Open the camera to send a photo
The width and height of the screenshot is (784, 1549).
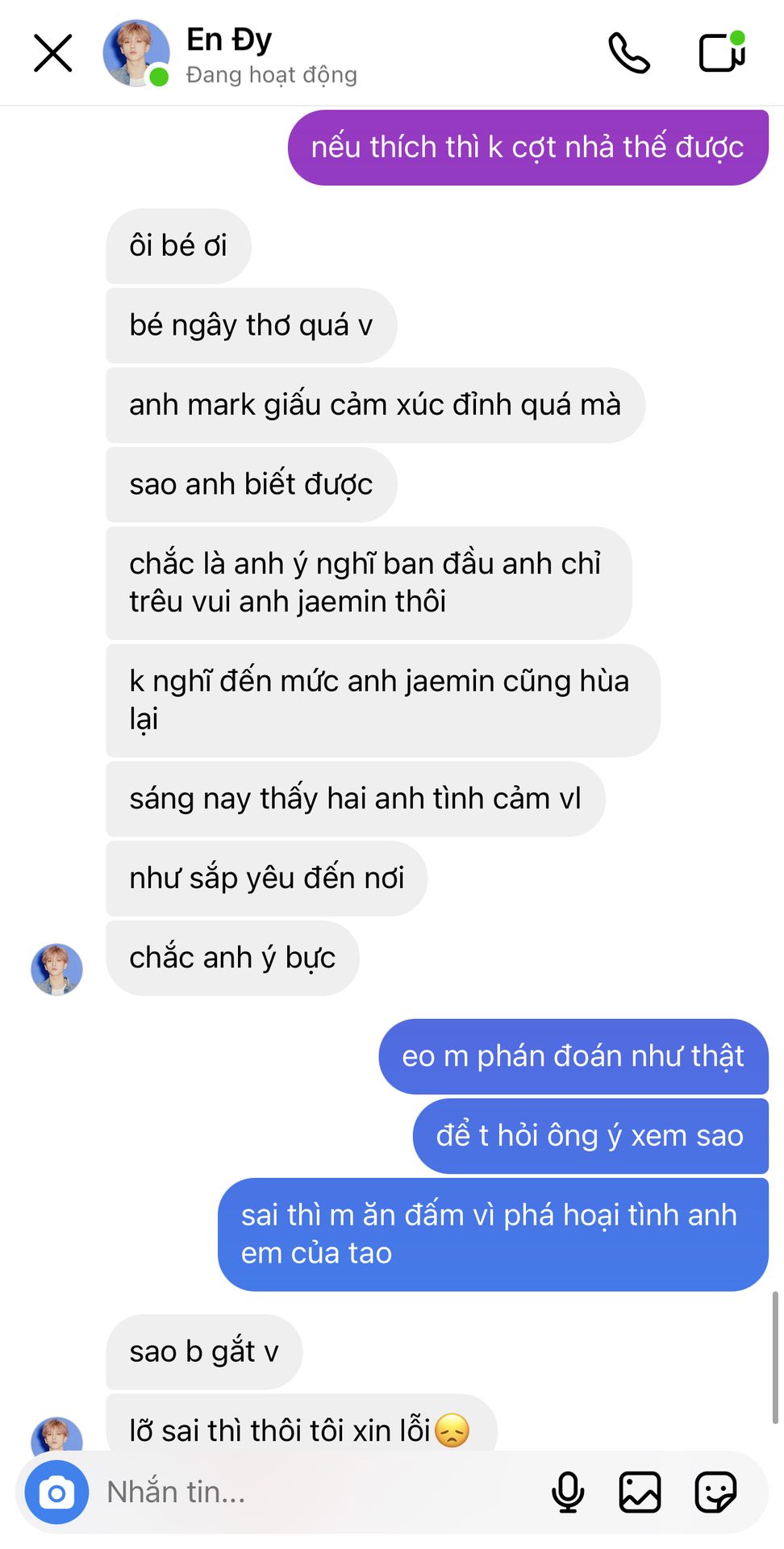click(56, 1492)
